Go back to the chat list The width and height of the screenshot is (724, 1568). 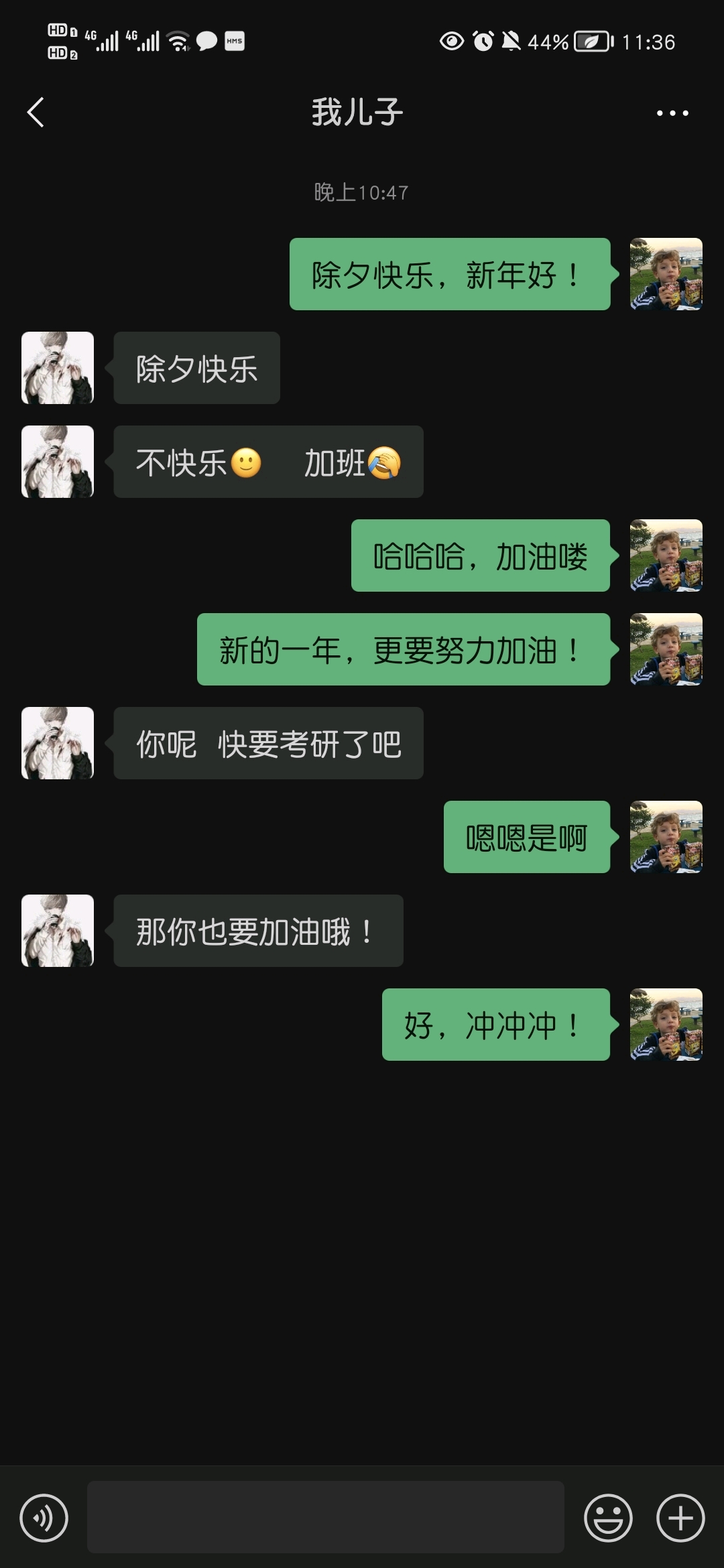[36, 112]
